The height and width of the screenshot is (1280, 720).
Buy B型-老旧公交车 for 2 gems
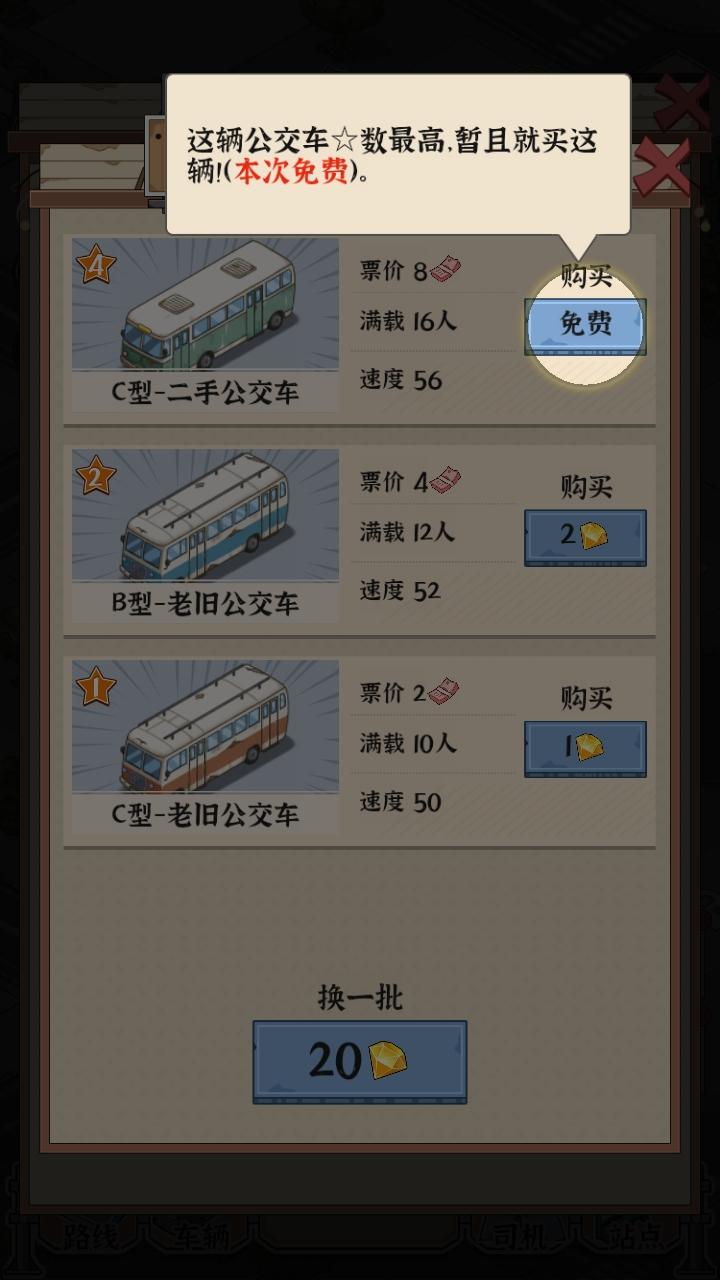585,536
